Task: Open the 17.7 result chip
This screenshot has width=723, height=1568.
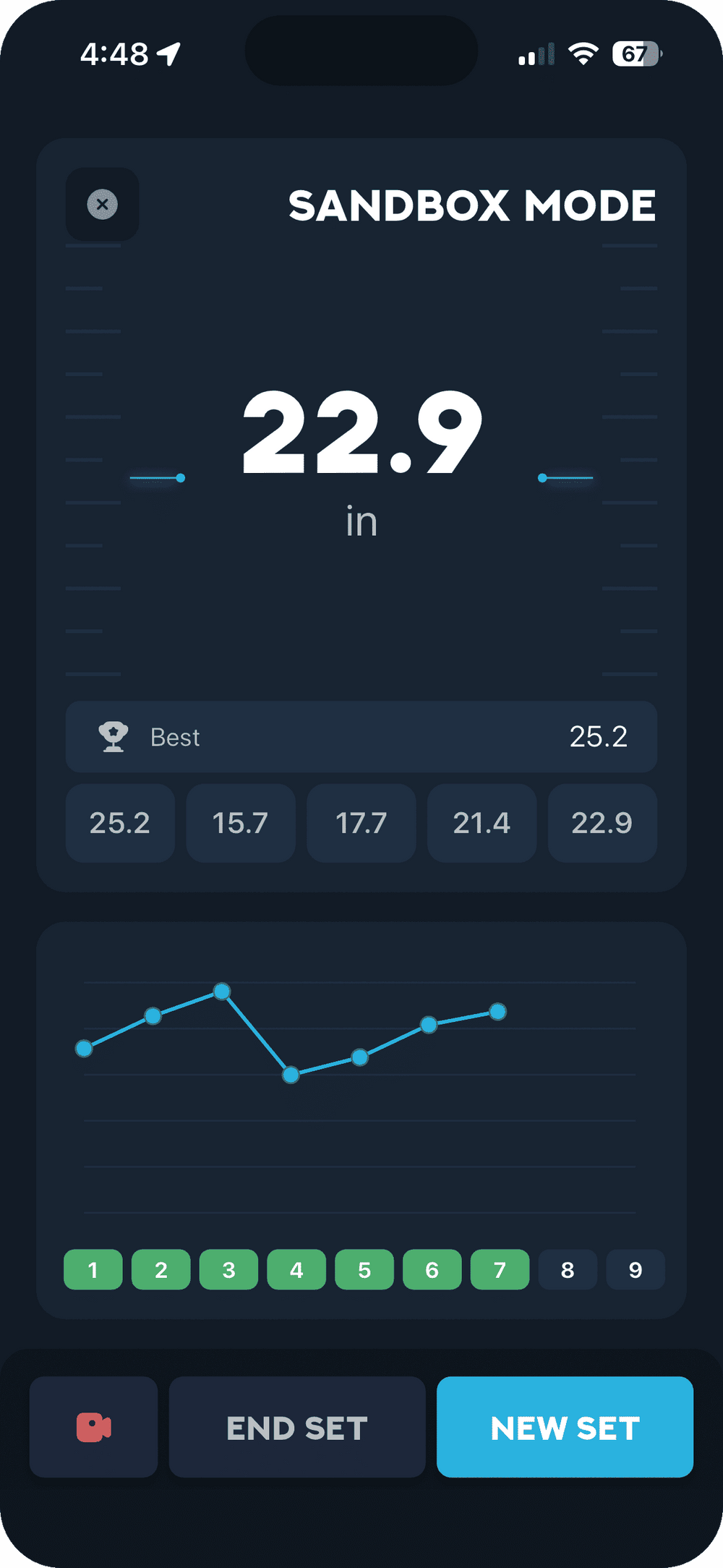Action: click(x=361, y=823)
